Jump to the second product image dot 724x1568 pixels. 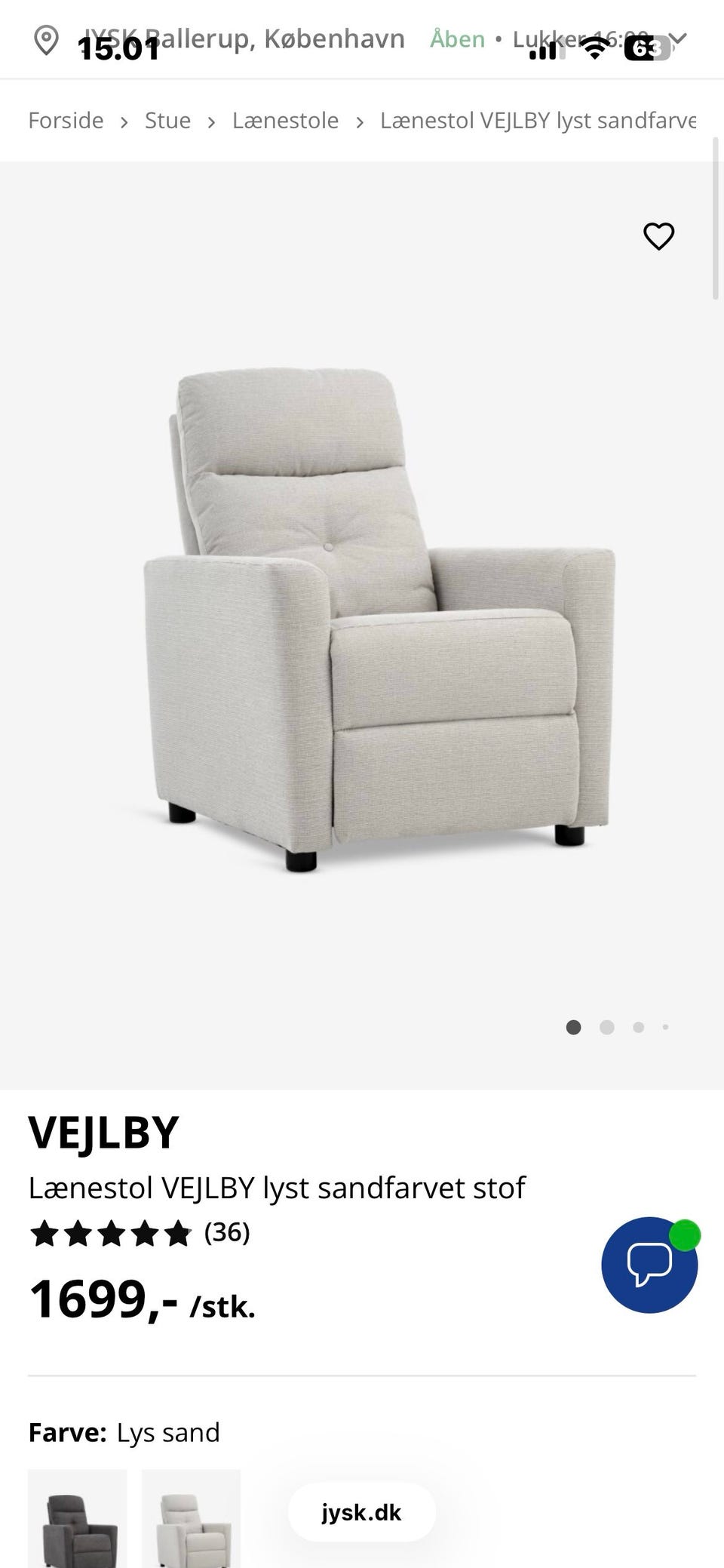coord(606,1027)
